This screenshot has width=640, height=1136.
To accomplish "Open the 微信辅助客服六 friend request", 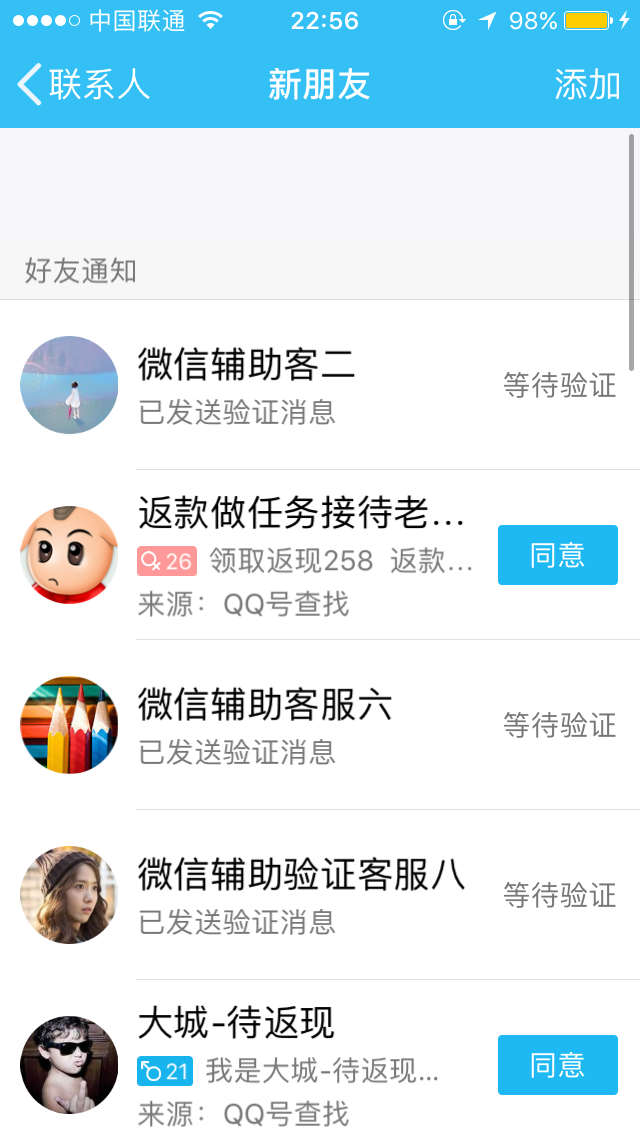I will pos(300,725).
